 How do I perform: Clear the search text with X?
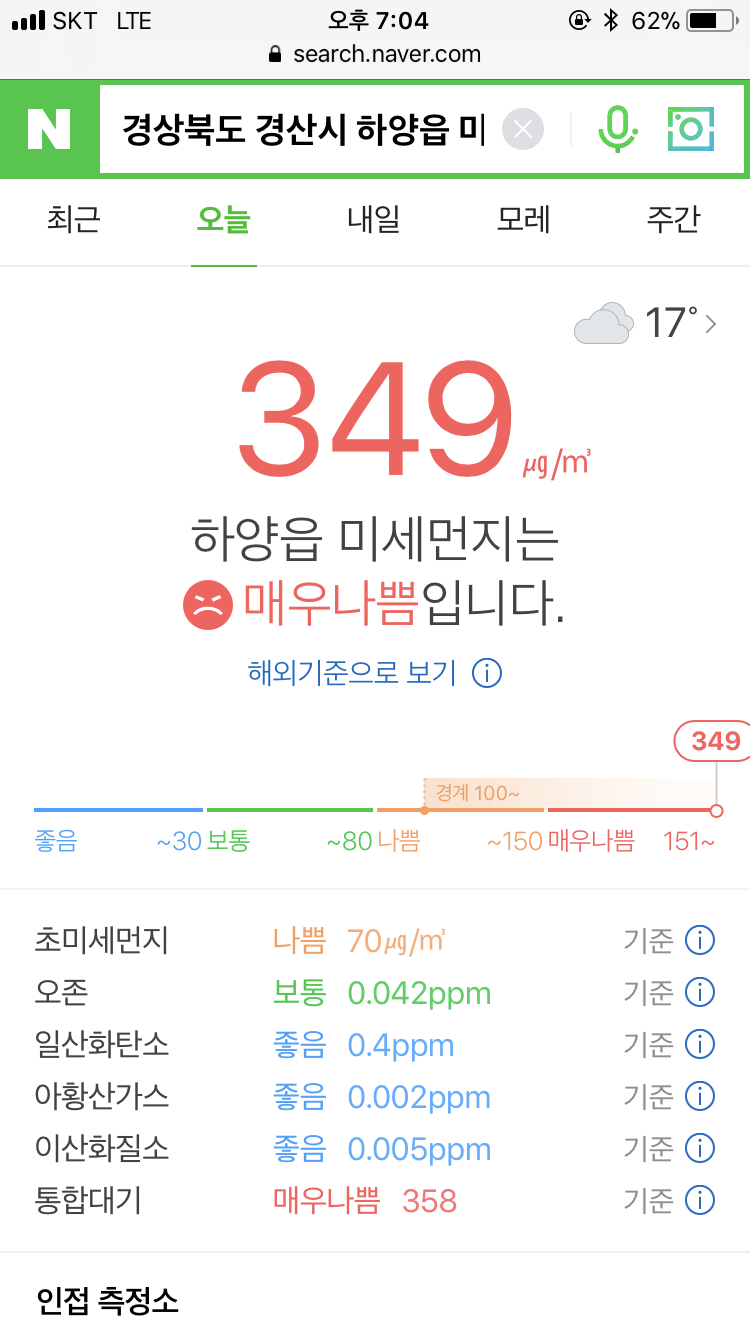pos(523,129)
